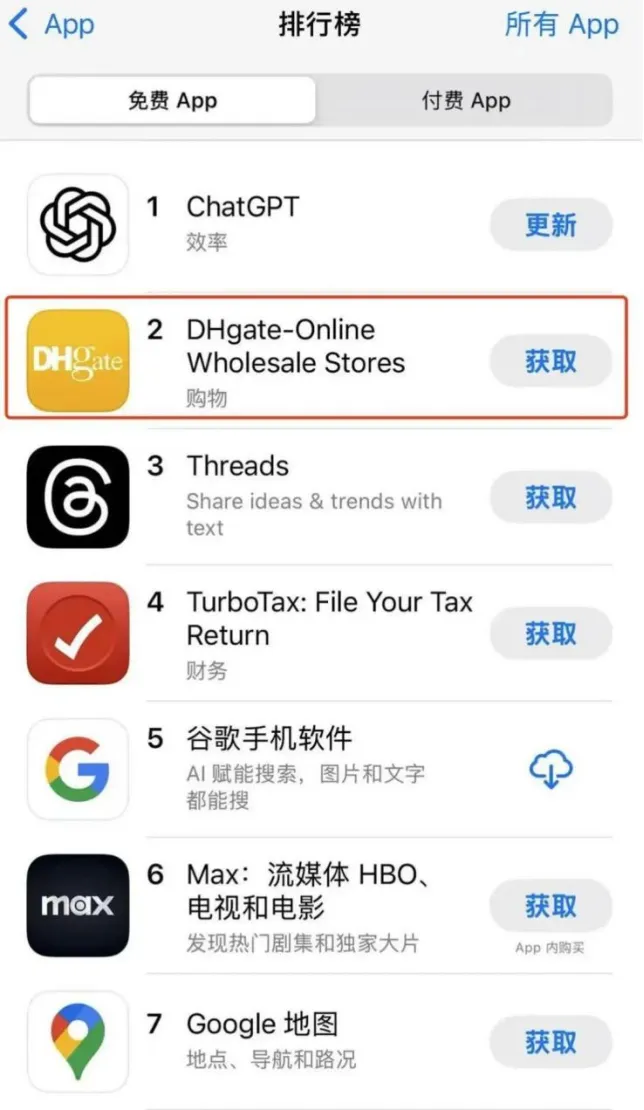Get the Max streaming app
Image resolution: width=644 pixels, height=1110 pixels.
550,906
